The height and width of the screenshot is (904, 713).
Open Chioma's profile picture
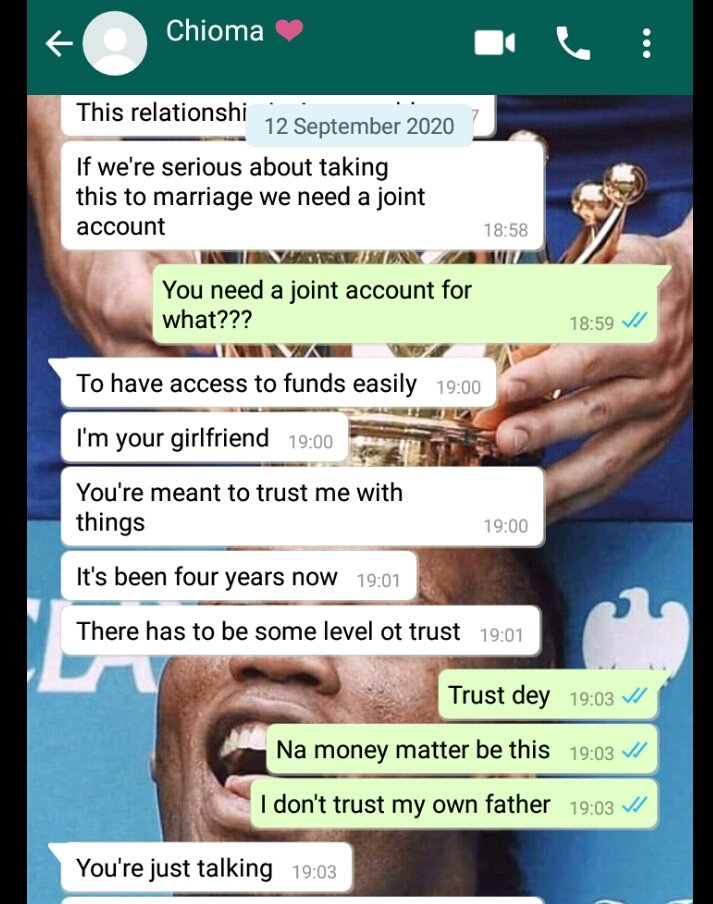(115, 43)
